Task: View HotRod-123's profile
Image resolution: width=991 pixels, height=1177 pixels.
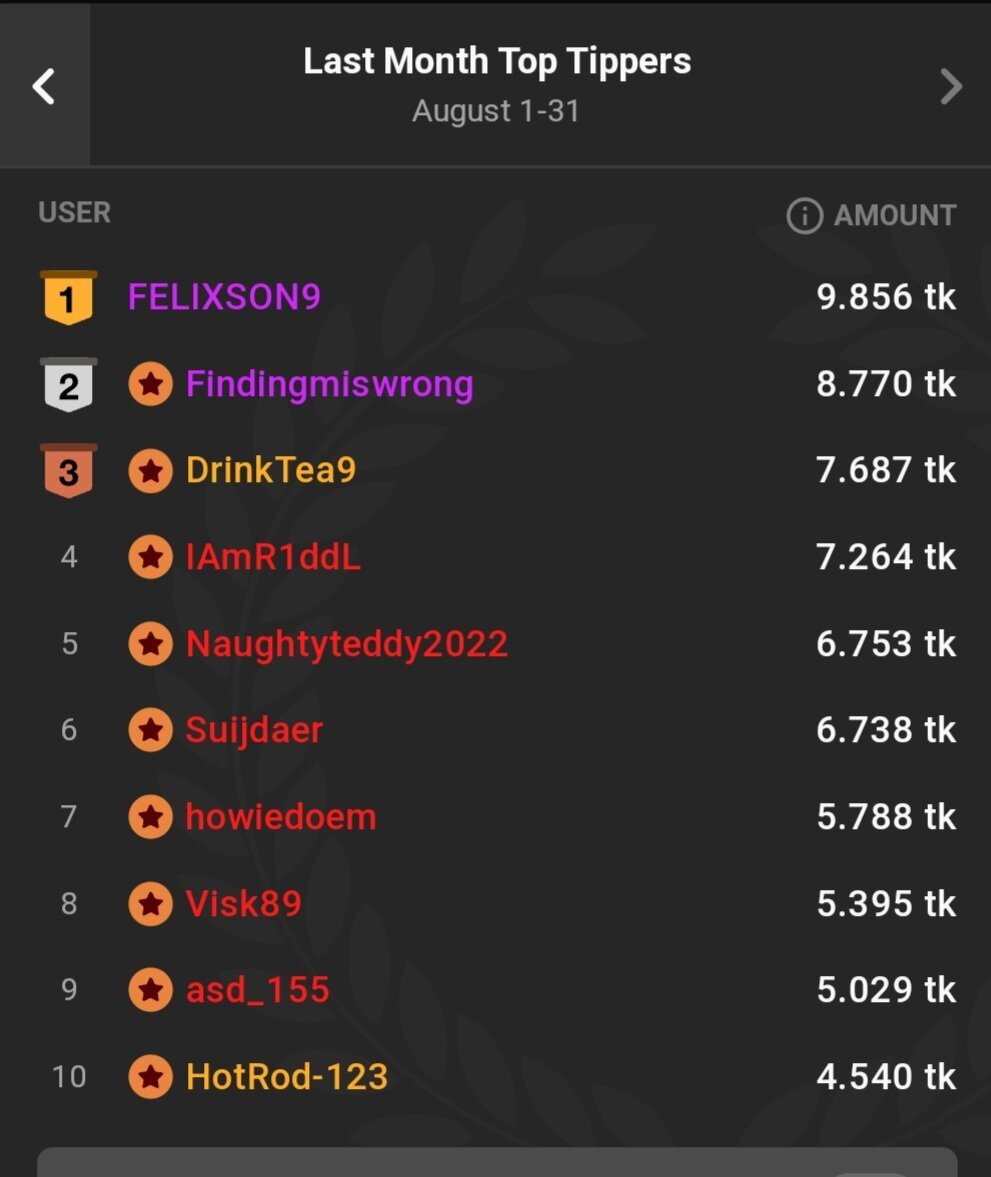Action: (x=286, y=1077)
